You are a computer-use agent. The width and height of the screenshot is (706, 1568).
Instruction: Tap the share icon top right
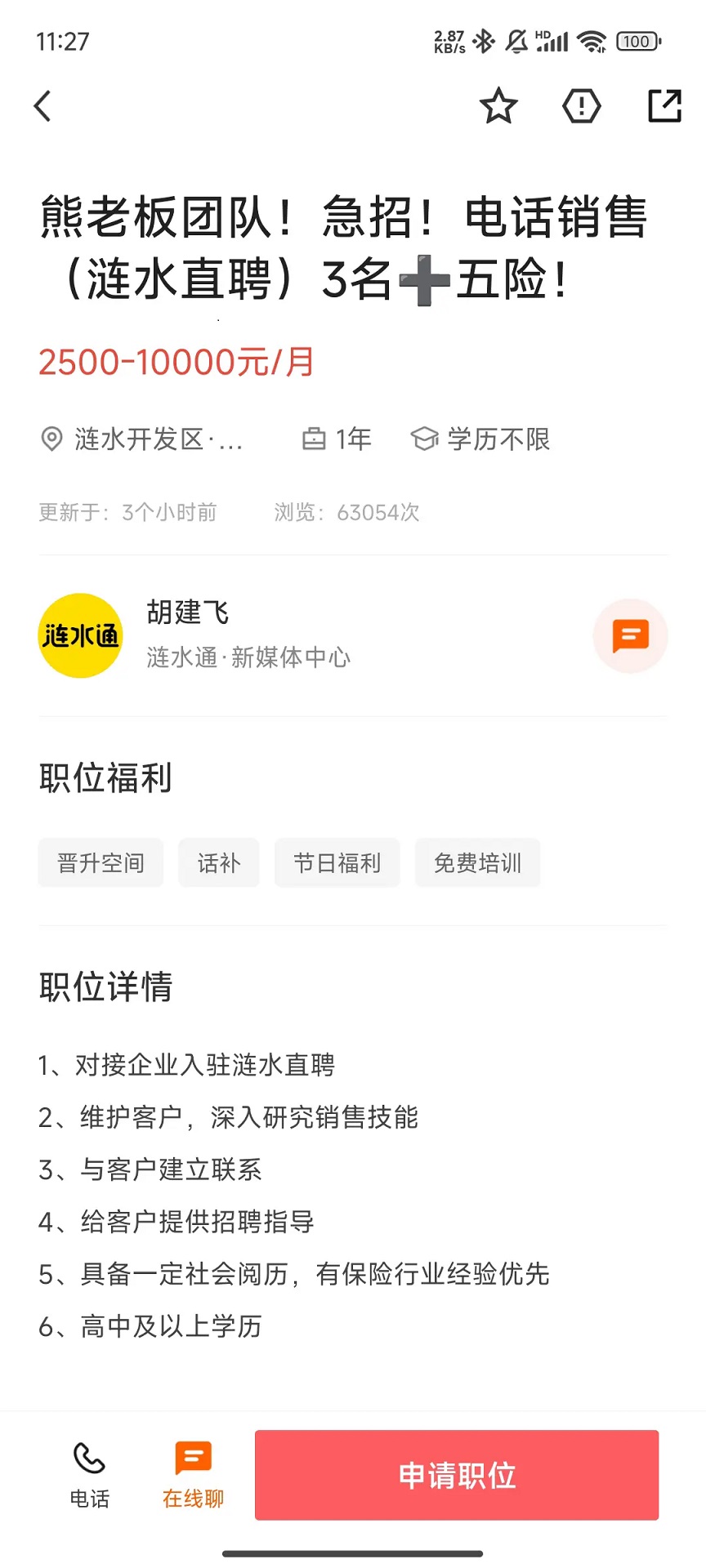663,105
